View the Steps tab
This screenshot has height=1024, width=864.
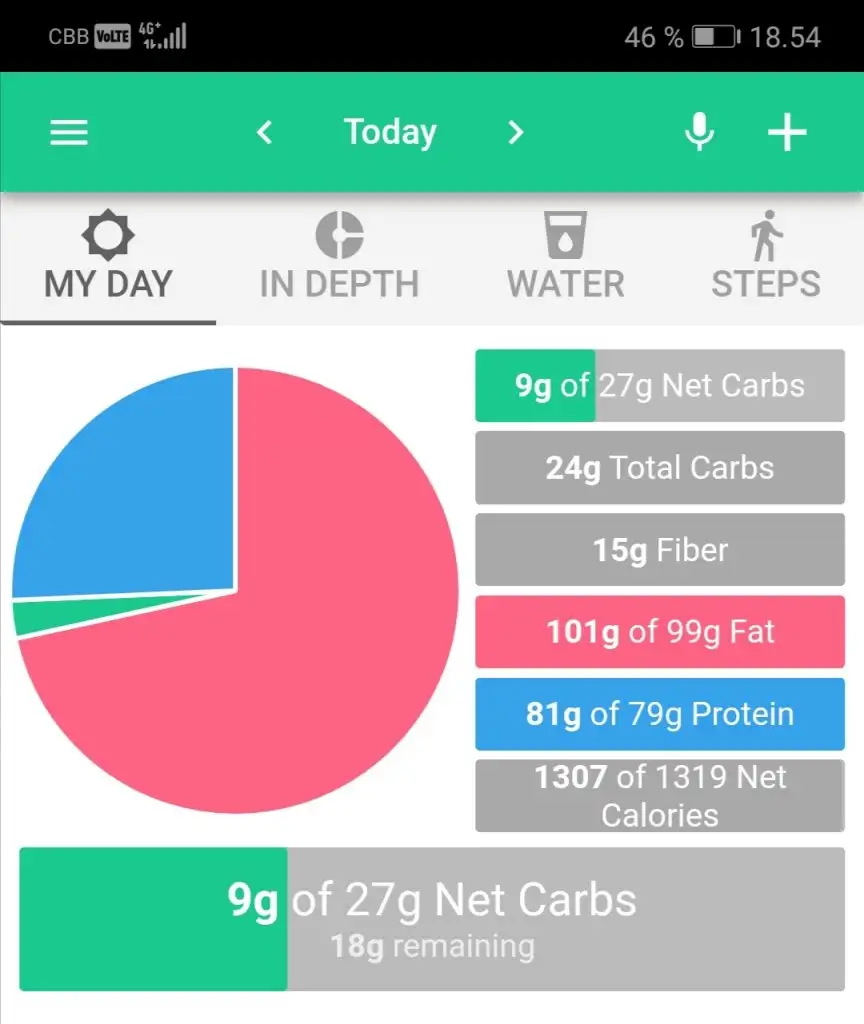point(765,258)
